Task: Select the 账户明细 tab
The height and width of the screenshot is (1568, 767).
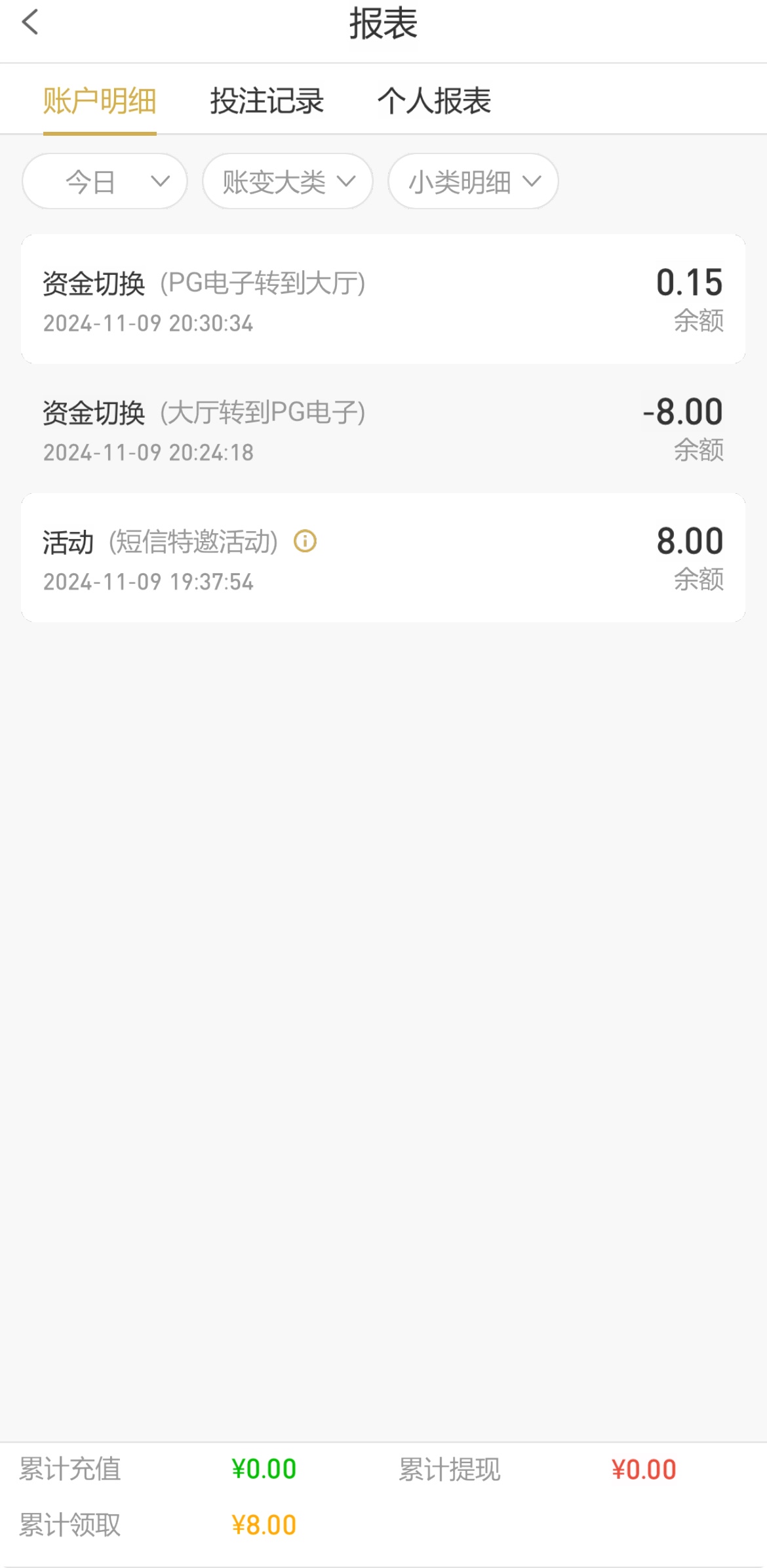Action: [x=100, y=101]
